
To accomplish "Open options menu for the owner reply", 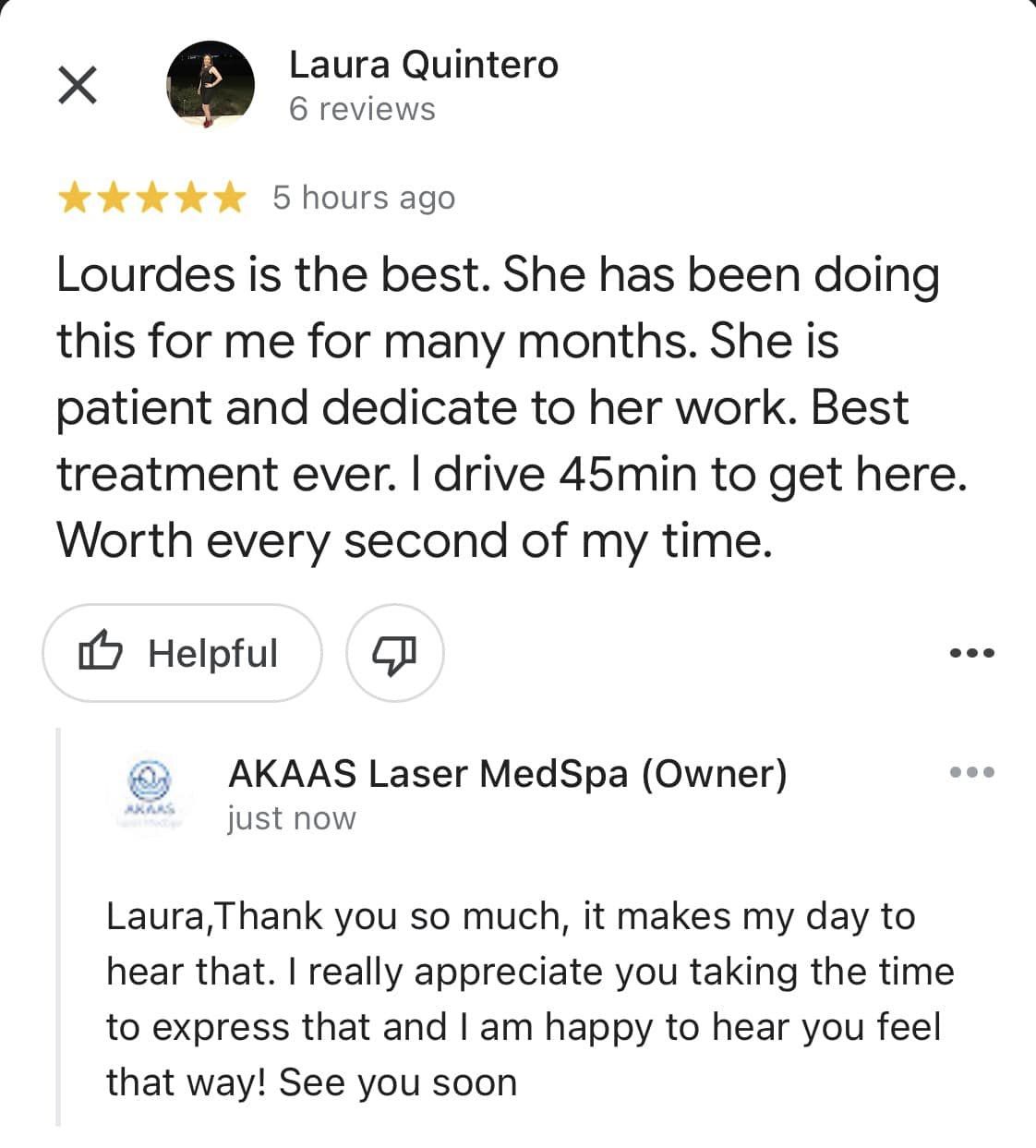I will click(x=972, y=772).
